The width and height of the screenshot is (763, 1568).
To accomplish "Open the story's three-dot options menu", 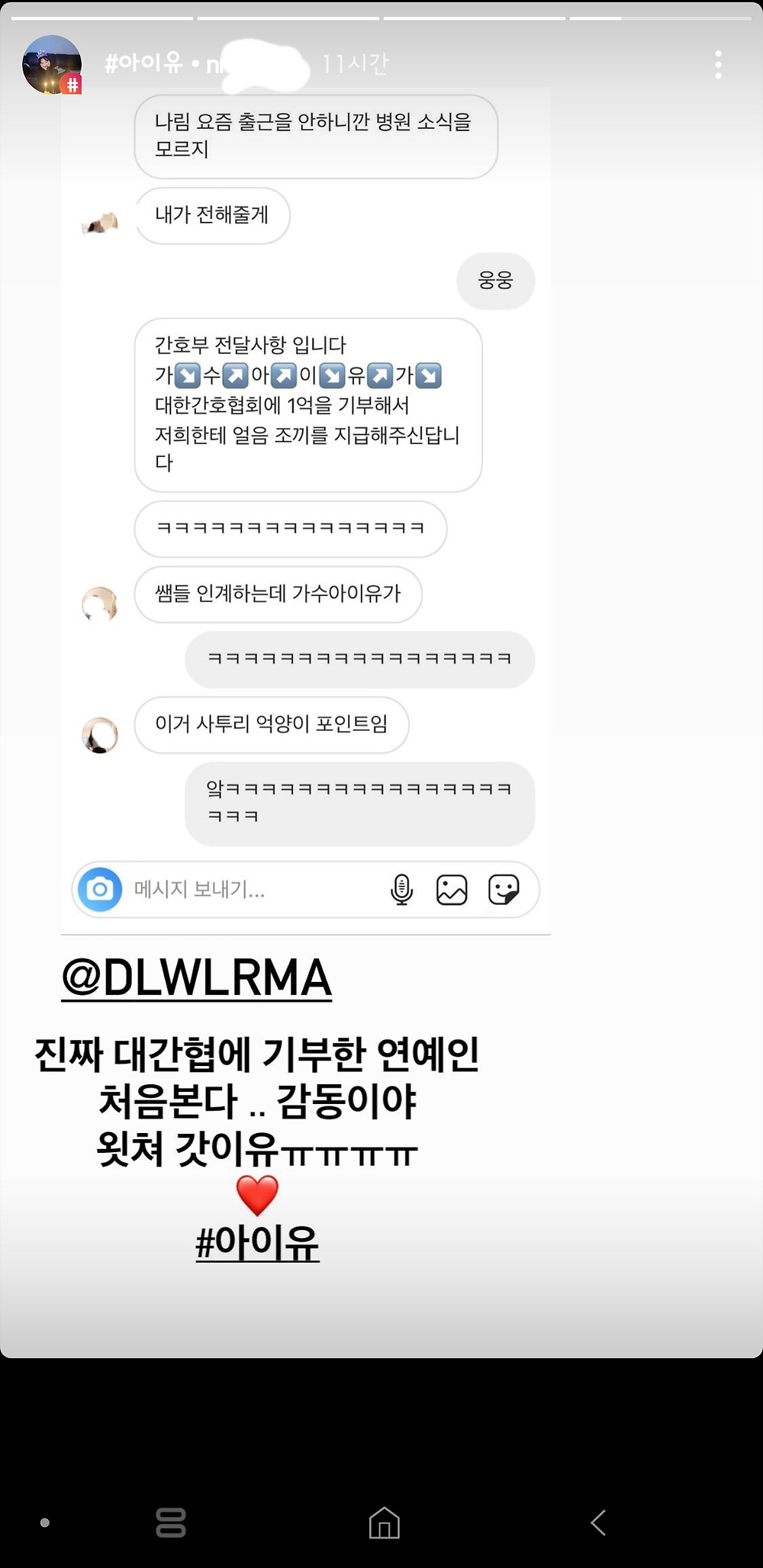I will [718, 65].
